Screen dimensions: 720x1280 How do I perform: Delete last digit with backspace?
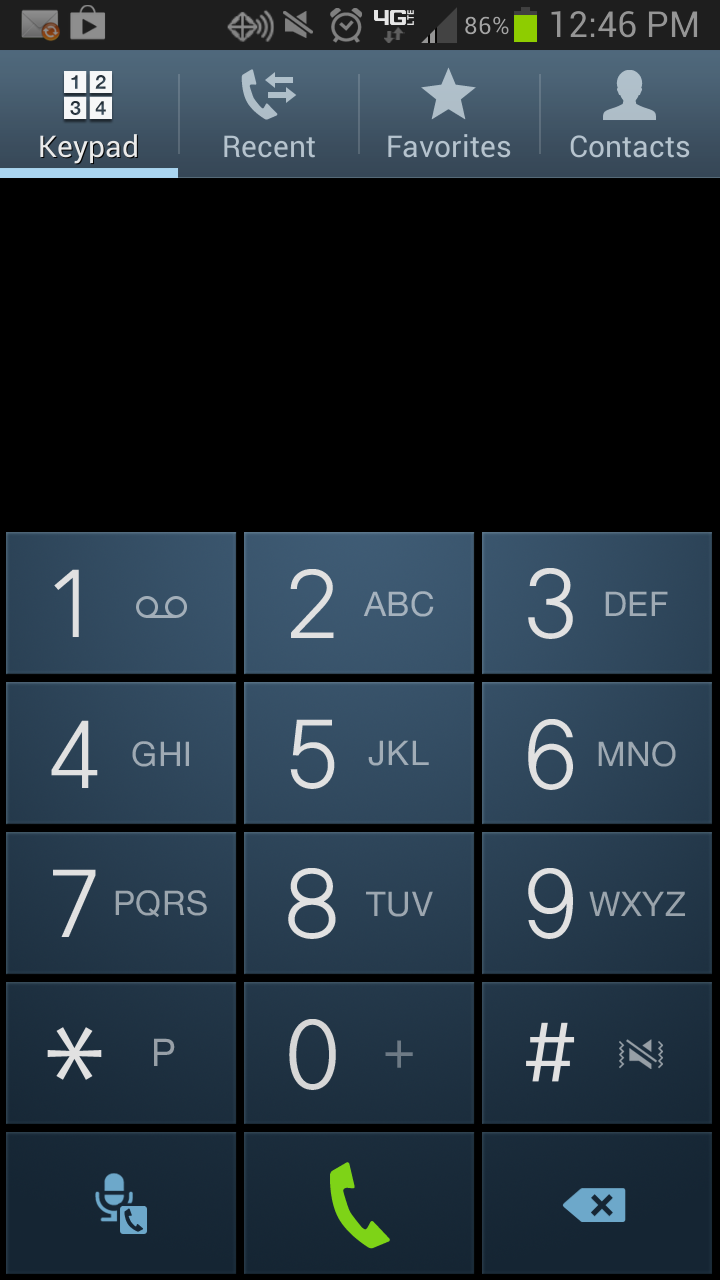[597, 1203]
